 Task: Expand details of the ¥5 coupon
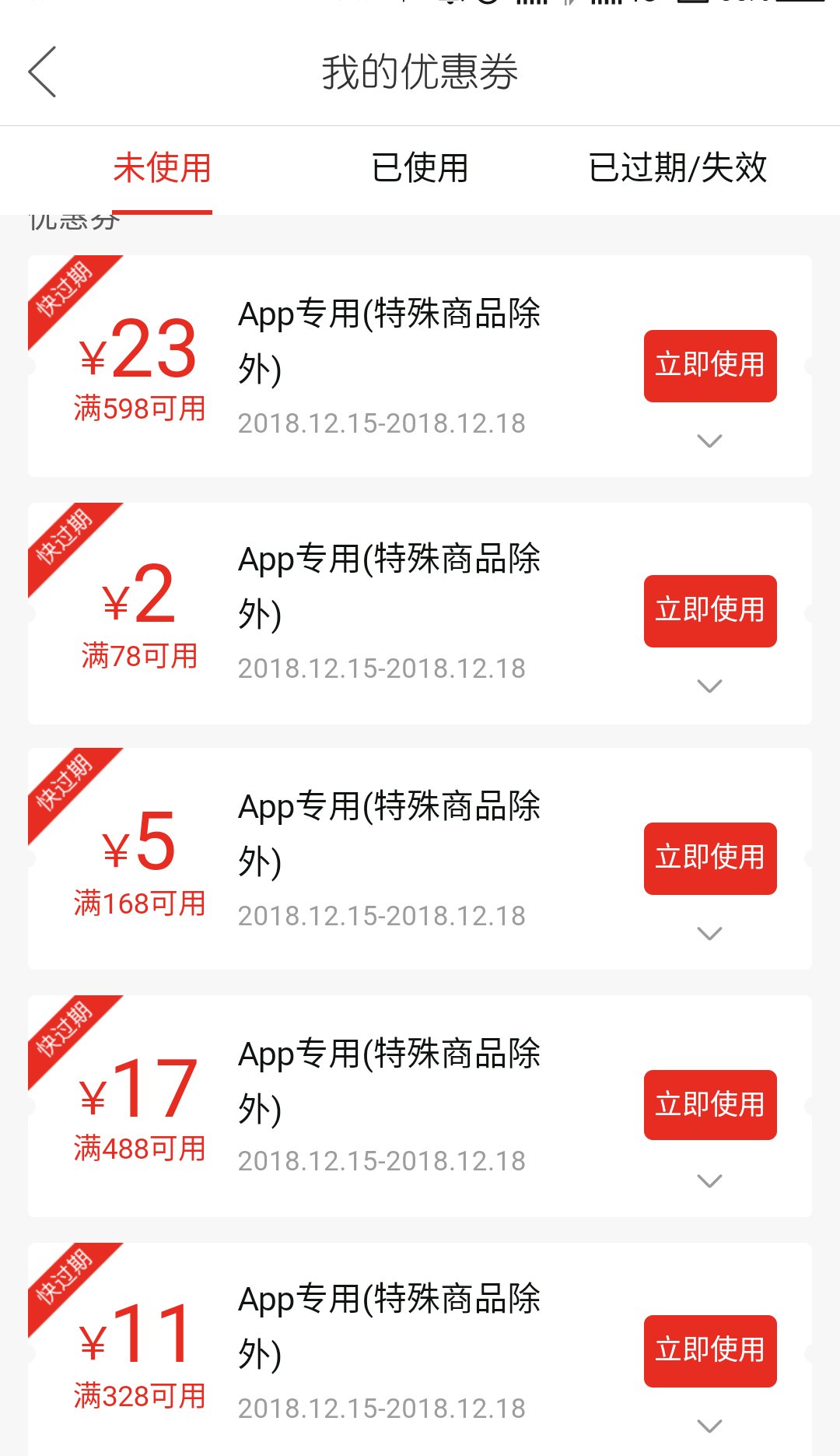coord(709,933)
